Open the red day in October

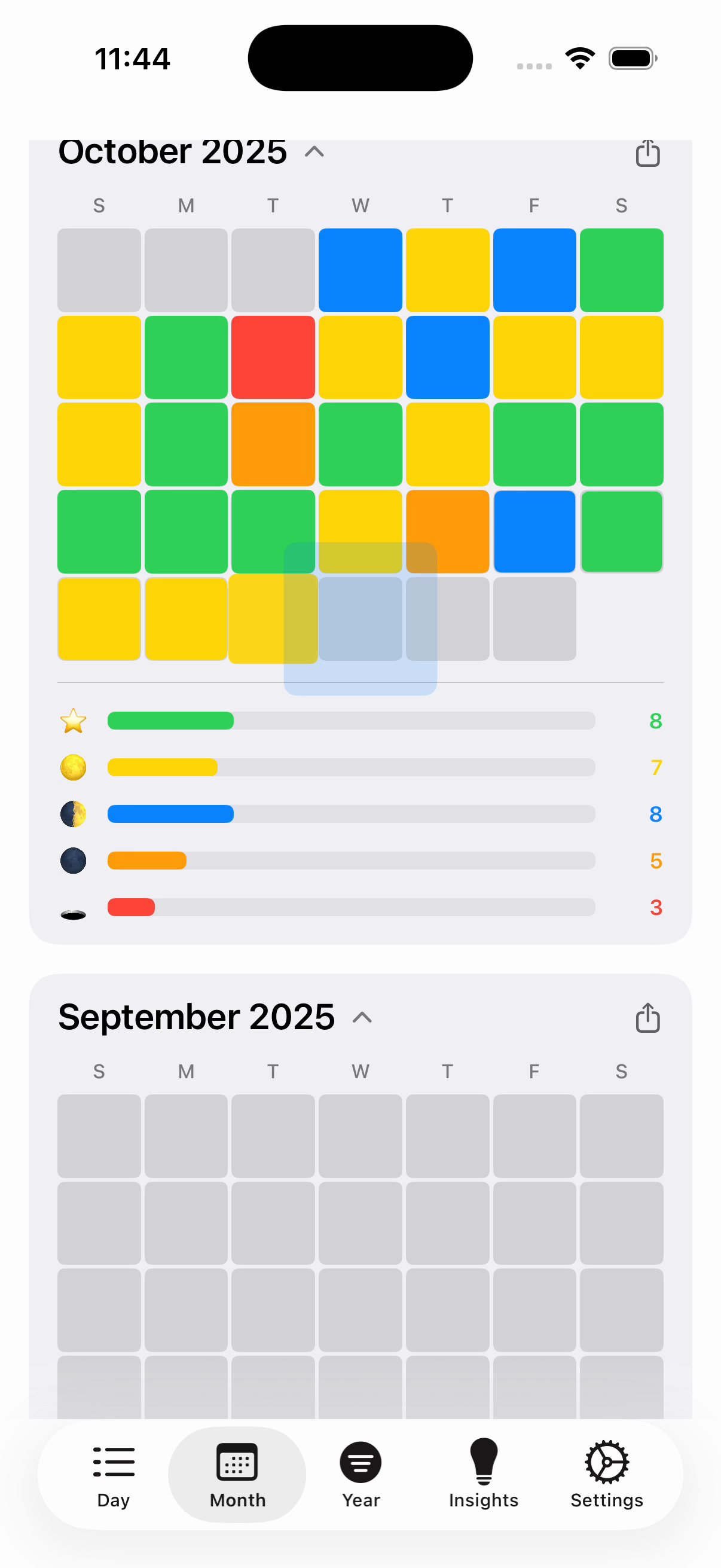point(273,357)
